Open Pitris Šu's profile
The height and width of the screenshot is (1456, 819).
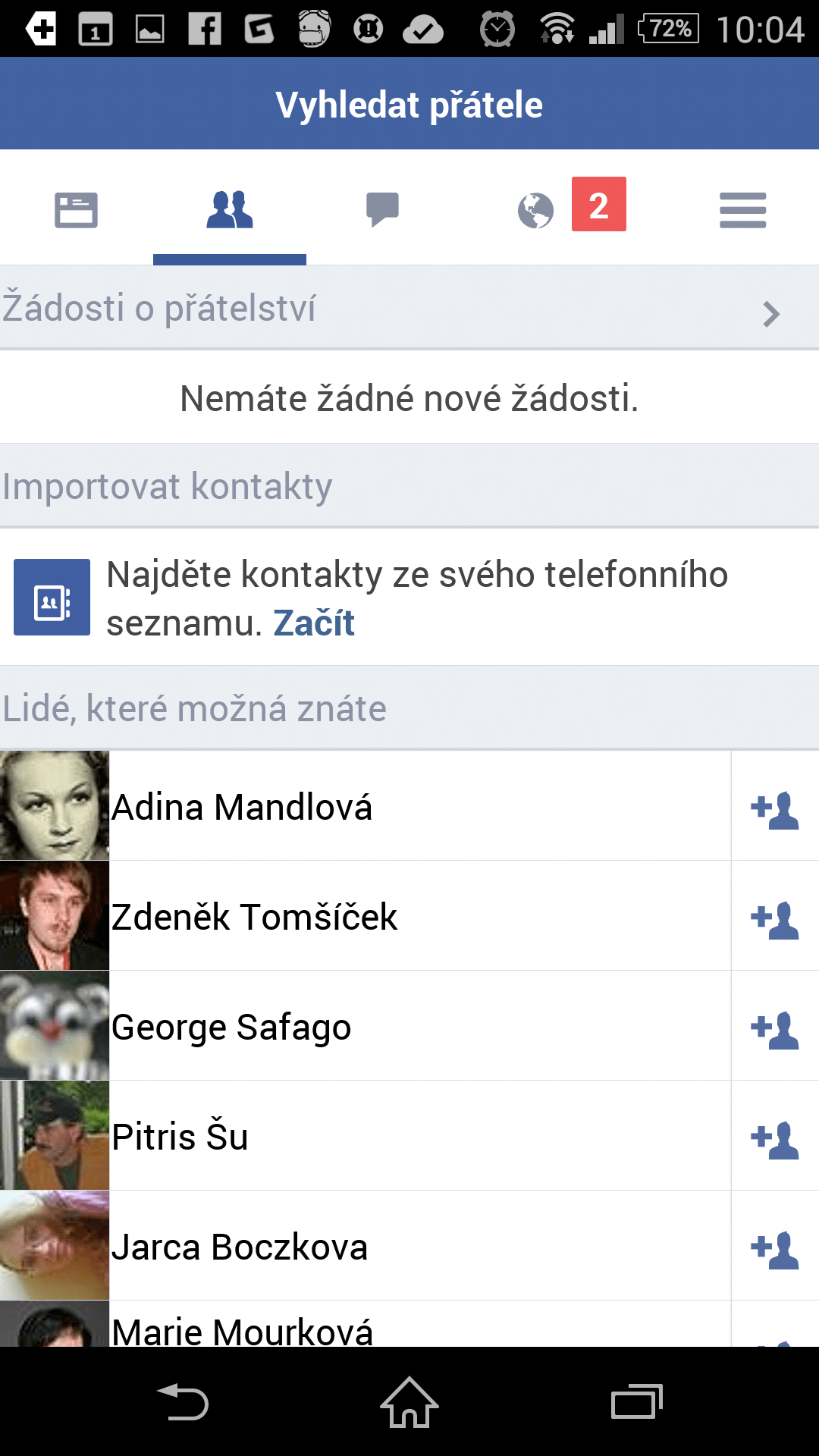366,1136
